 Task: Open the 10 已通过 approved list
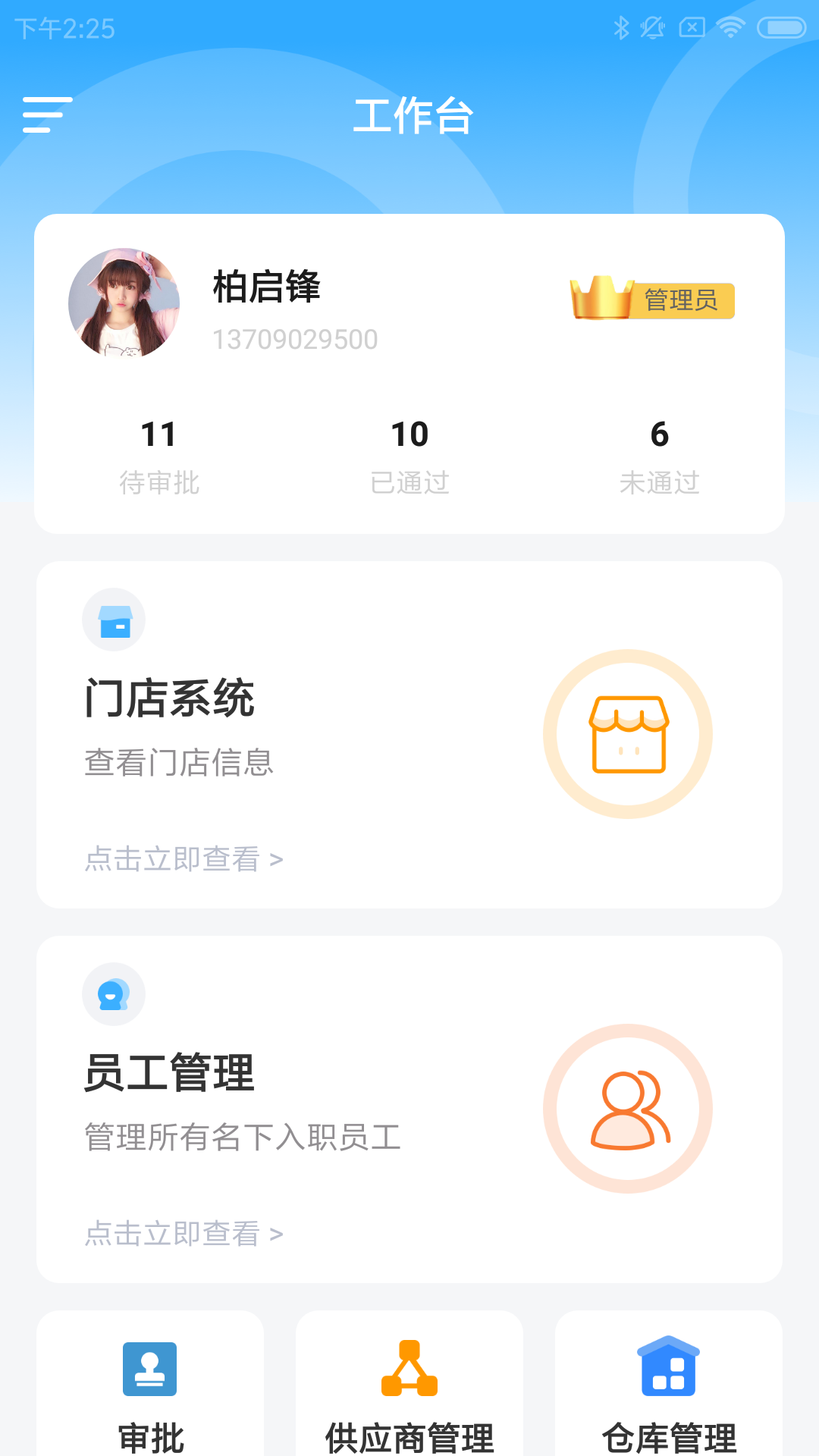(x=409, y=457)
